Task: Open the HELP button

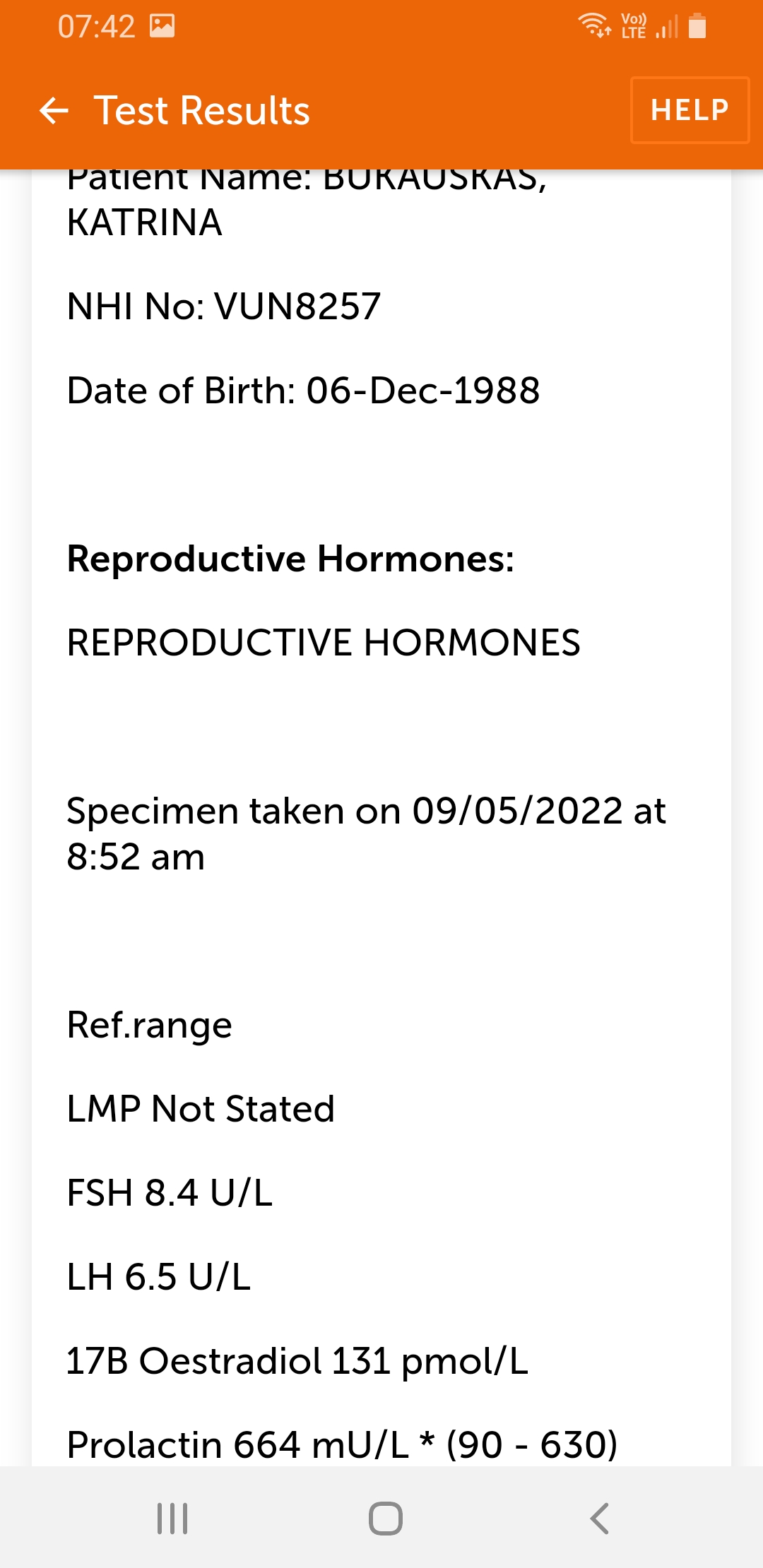Action: click(689, 110)
